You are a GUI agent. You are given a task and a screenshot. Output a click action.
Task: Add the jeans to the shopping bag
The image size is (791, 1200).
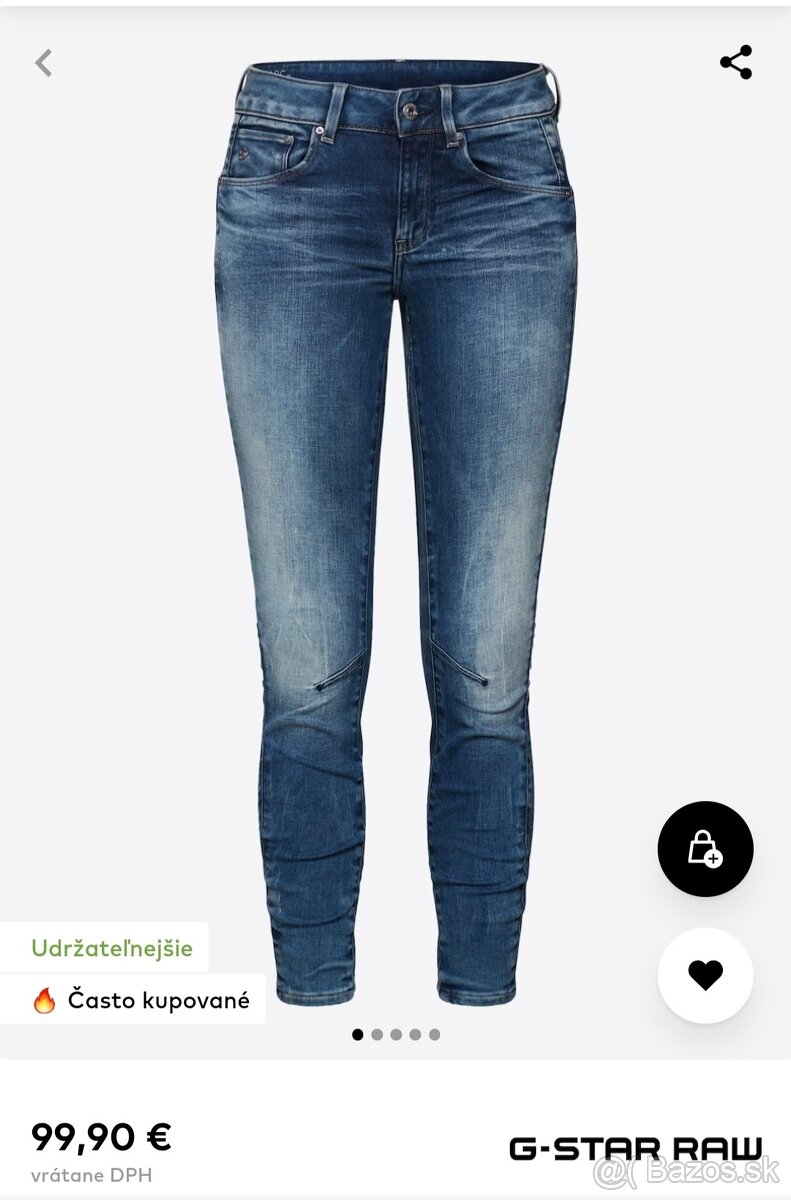tap(705, 849)
